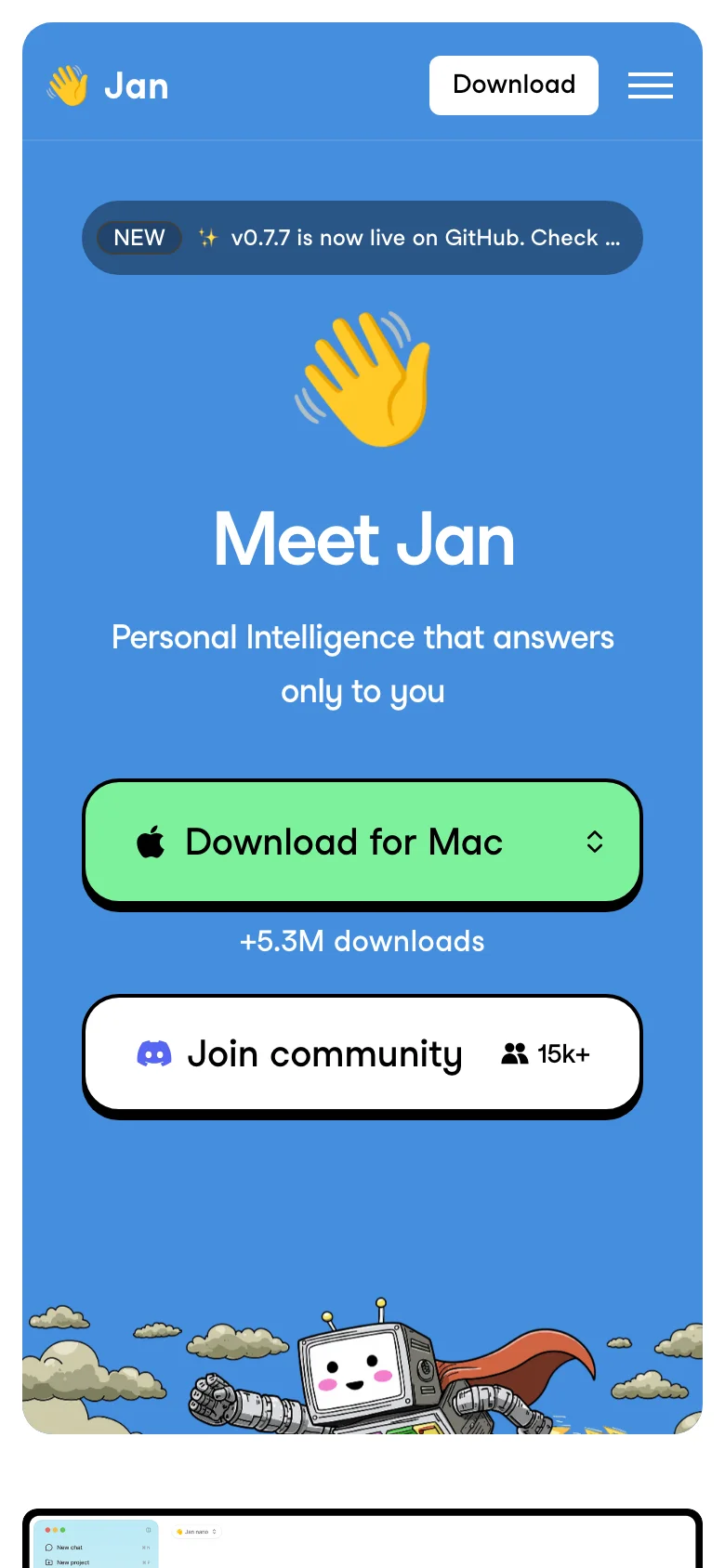This screenshot has height=1568, width=725.
Task: Open the hamburger navigation menu
Action: click(650, 85)
